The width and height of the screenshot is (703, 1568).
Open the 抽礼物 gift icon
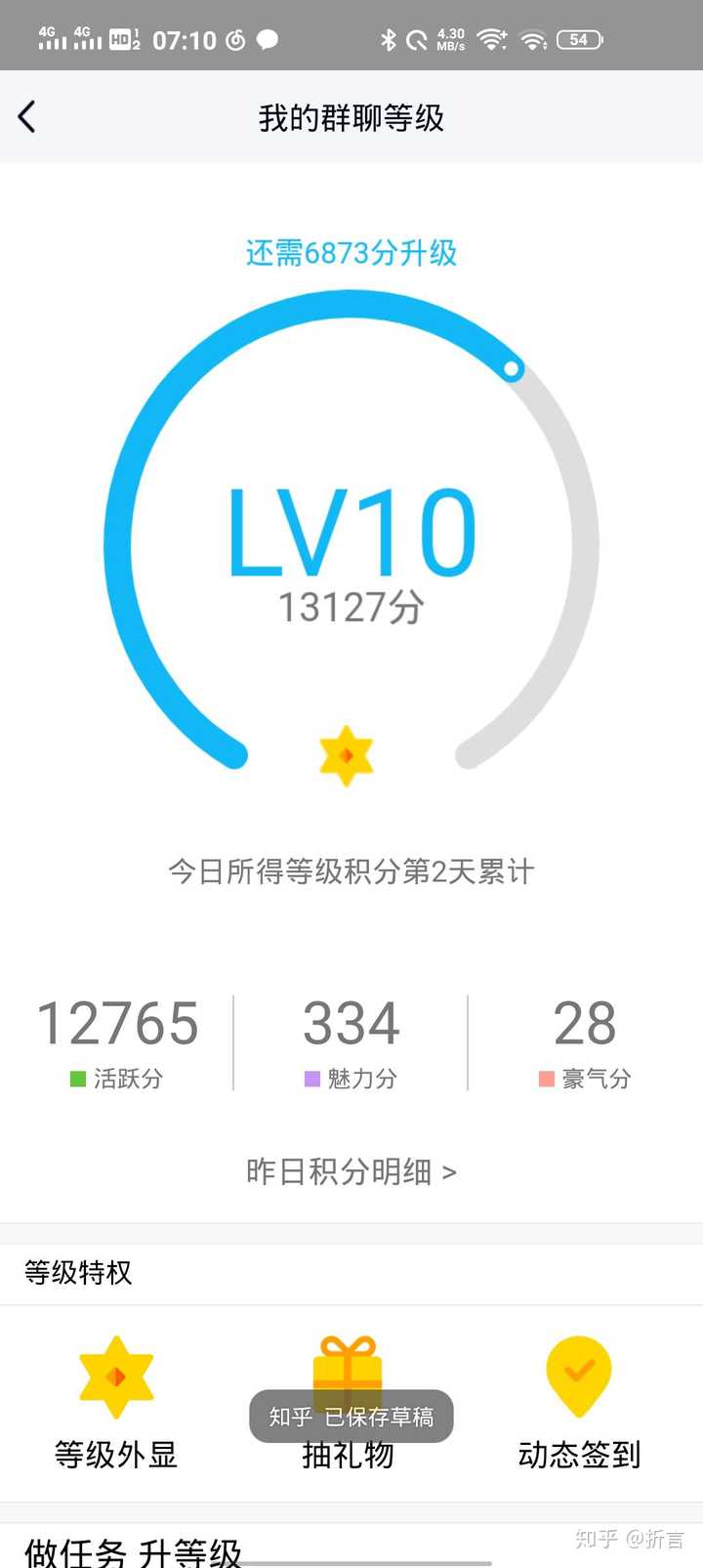347,1368
